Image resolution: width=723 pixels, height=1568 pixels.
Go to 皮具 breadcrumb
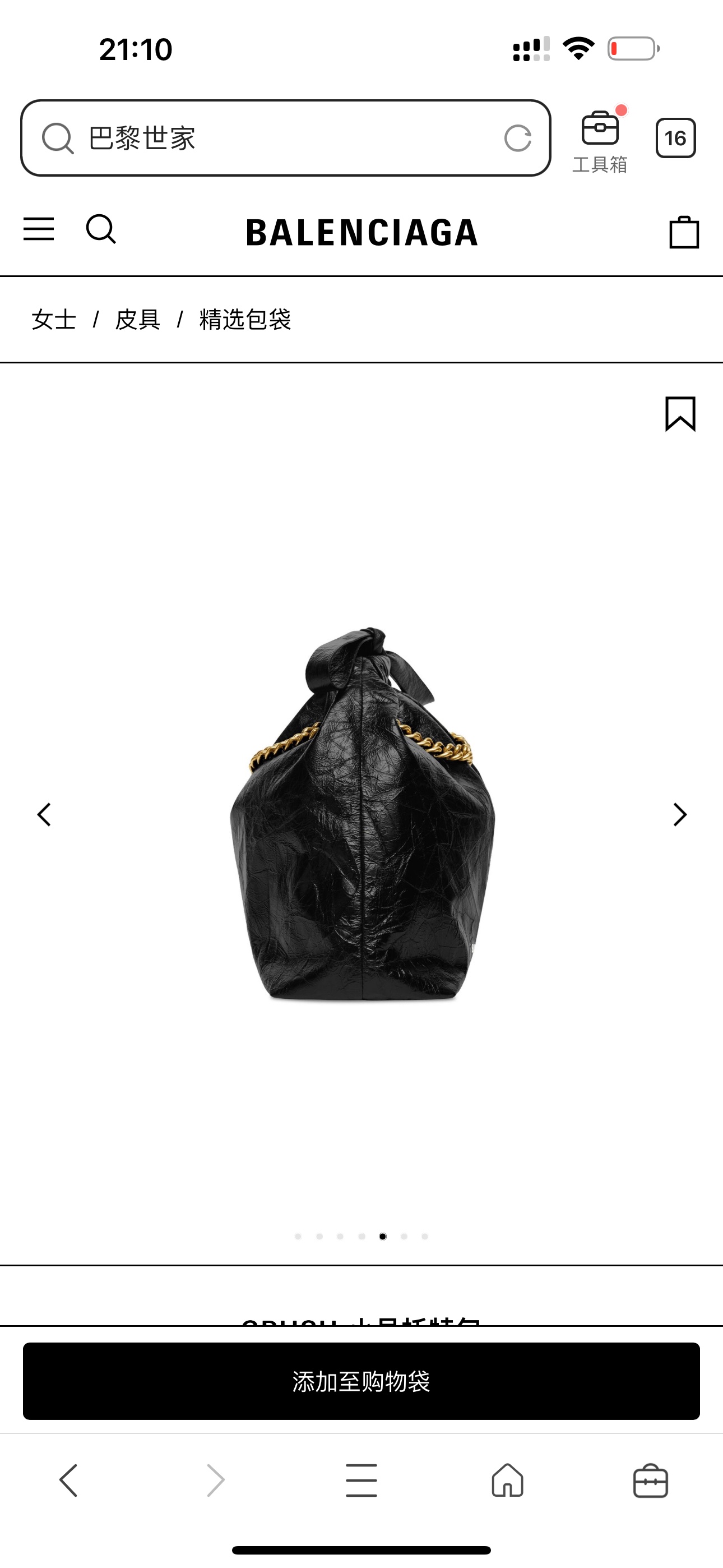tap(138, 320)
